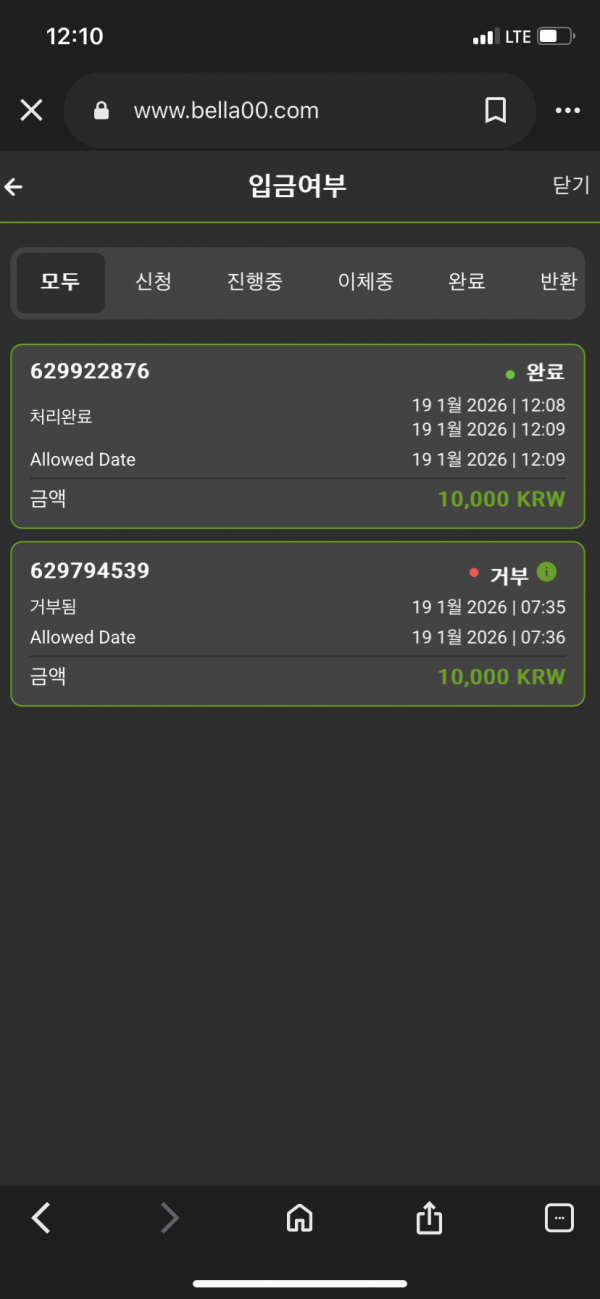Viewport: 600px width, 1299px height.
Task: Go back from the 입금여부 page
Action: 14,186
